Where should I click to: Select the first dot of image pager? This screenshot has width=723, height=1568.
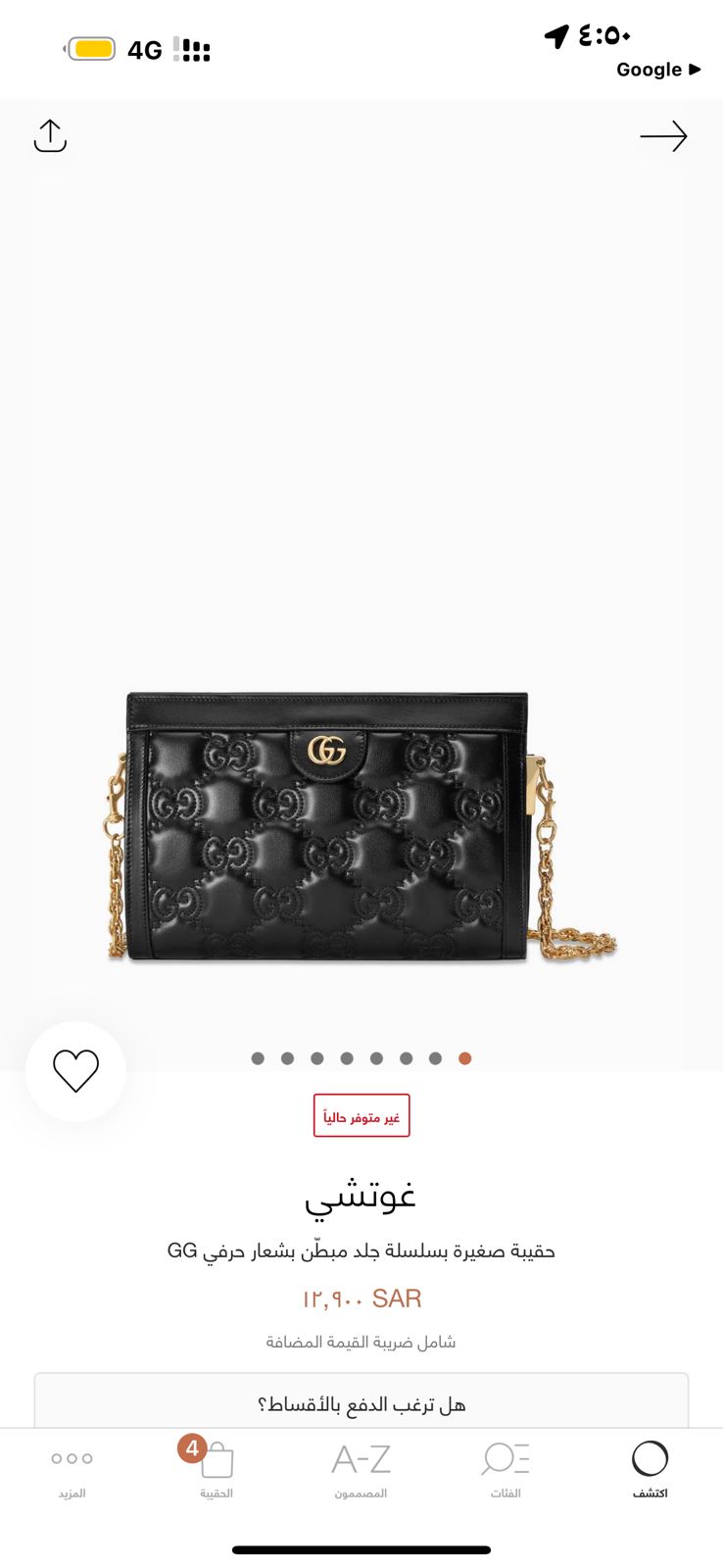(258, 1058)
